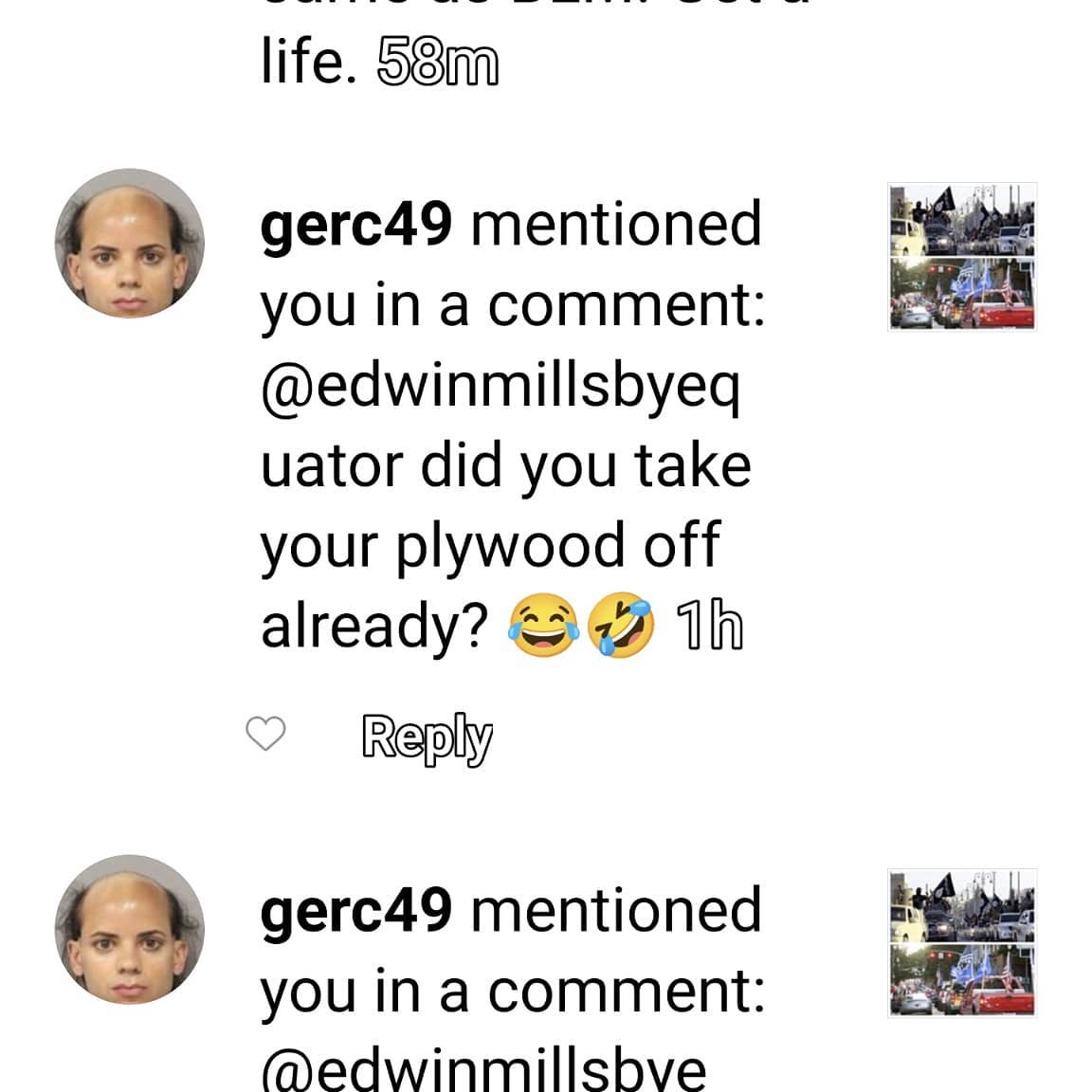Open post thumbnail beside the plywood comment
The width and height of the screenshot is (1092, 1092).
pyautogui.click(x=961, y=257)
